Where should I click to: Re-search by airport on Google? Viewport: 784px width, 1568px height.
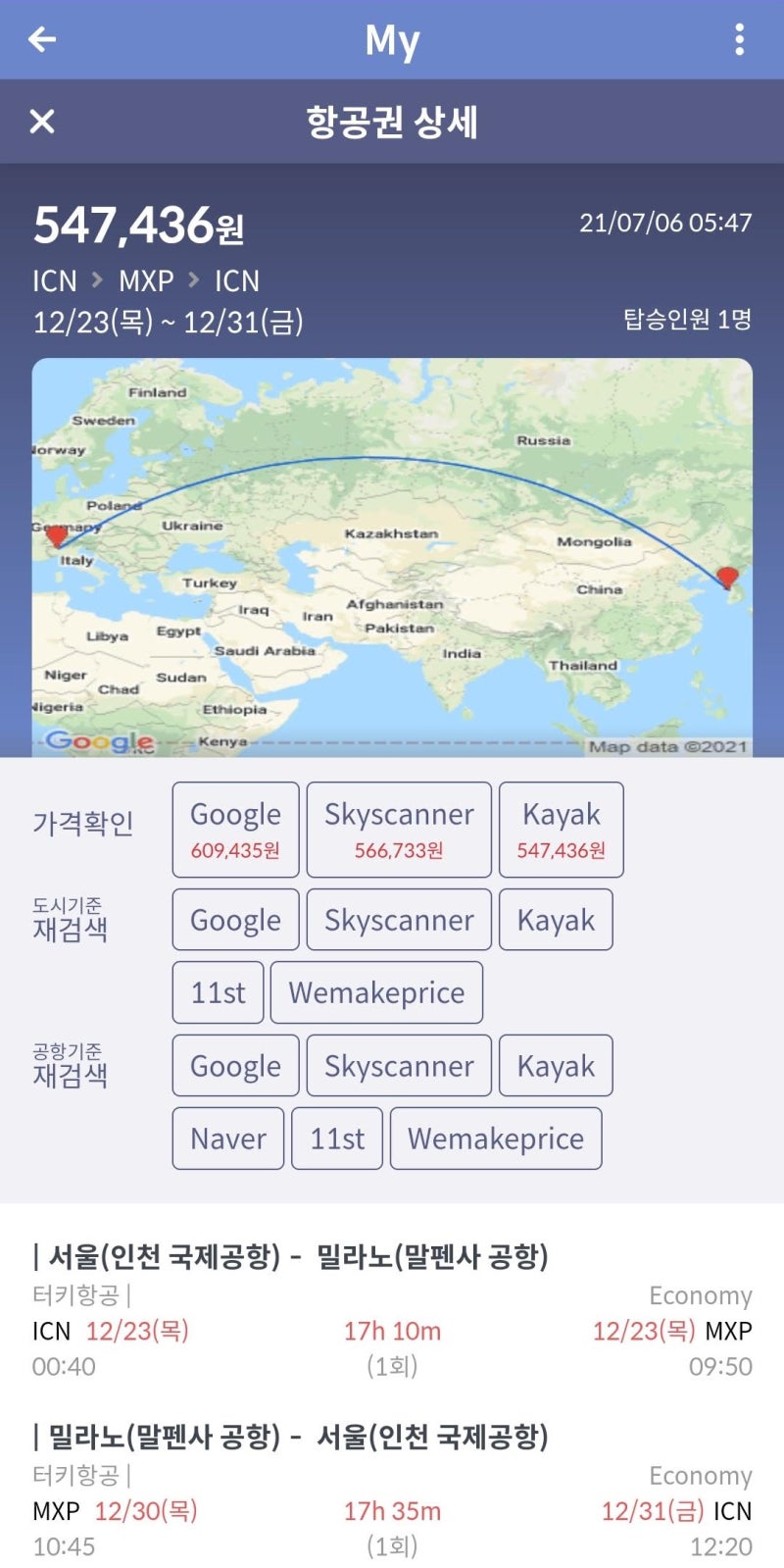[x=234, y=1065]
